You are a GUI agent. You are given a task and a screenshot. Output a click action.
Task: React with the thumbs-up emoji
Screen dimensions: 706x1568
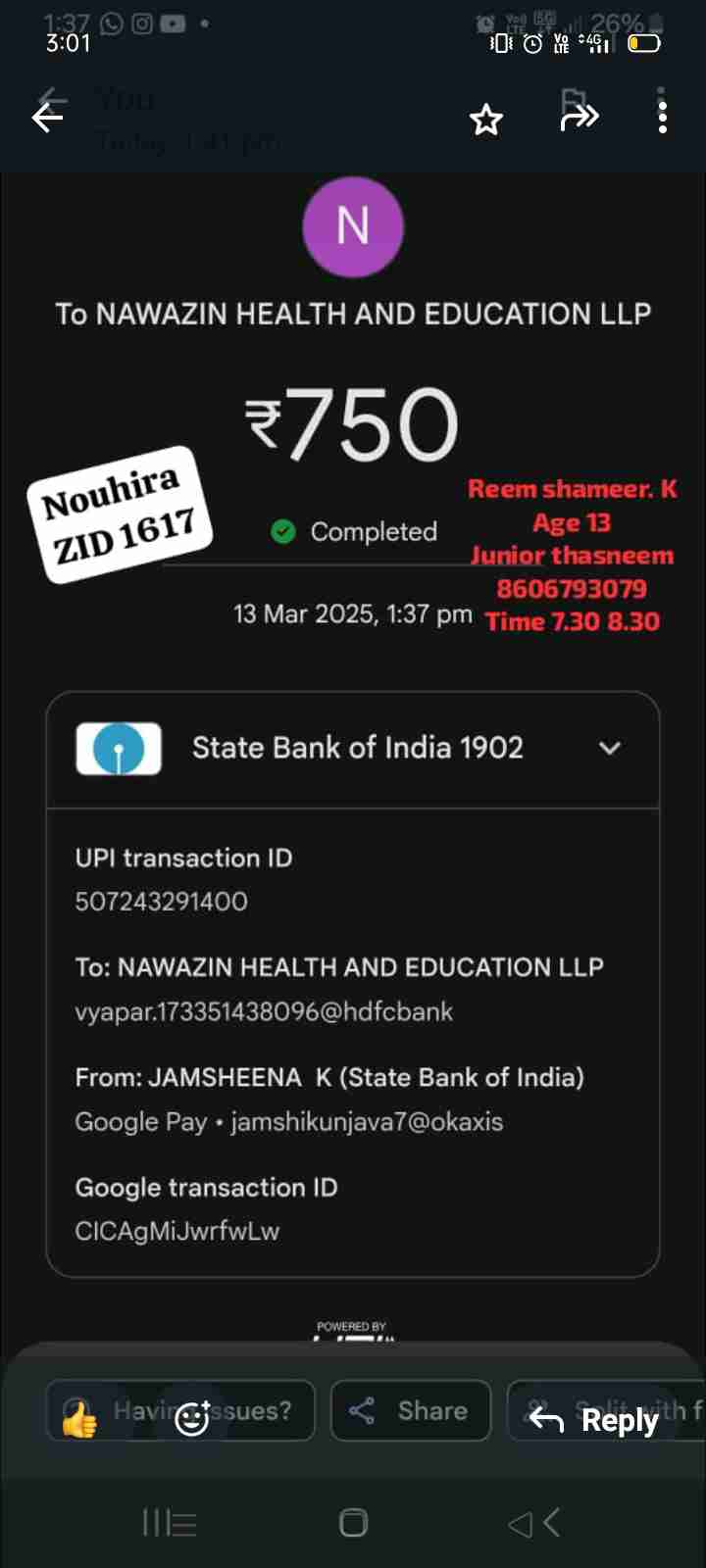tap(80, 1418)
